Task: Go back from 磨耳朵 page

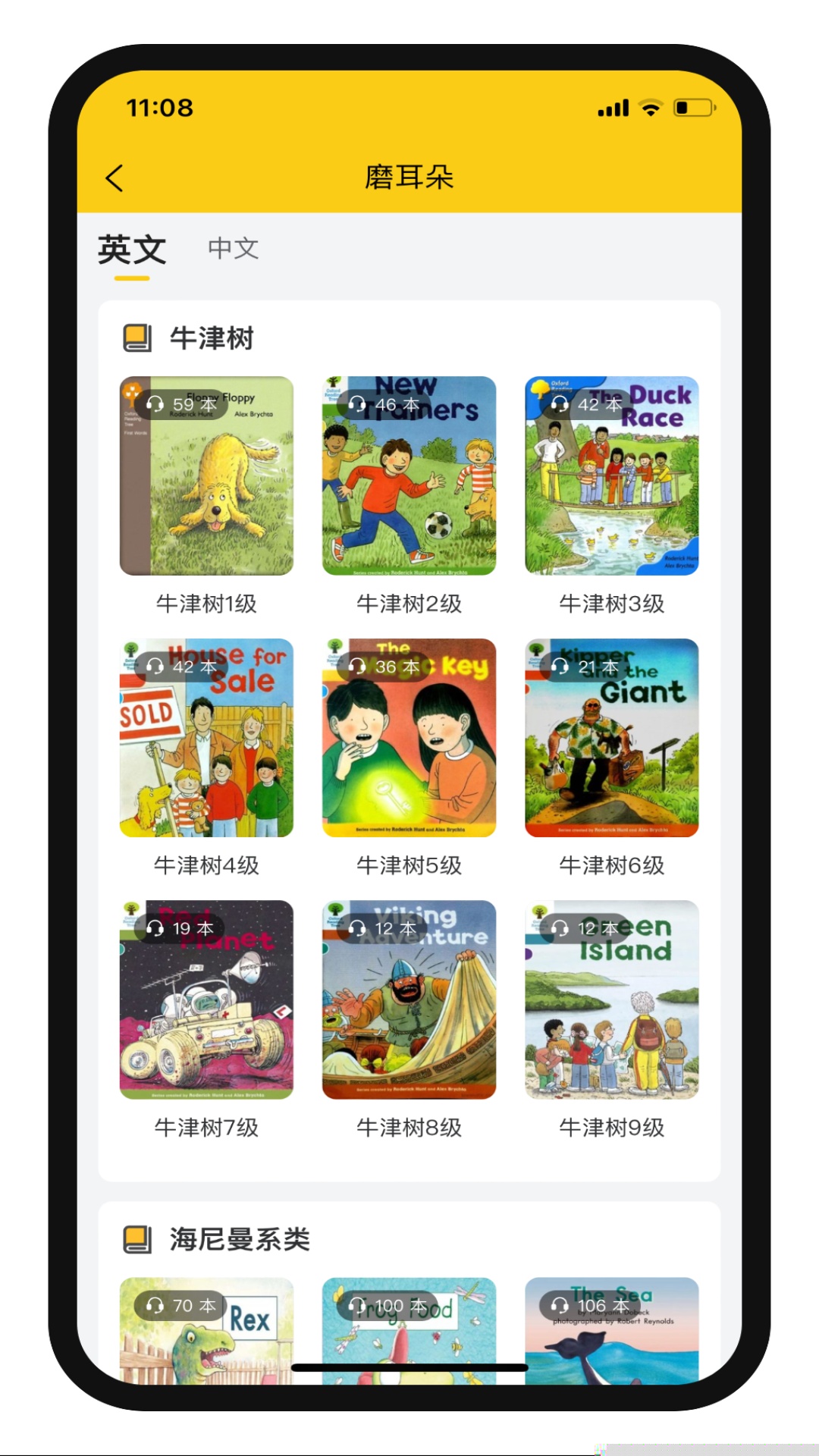Action: click(115, 179)
